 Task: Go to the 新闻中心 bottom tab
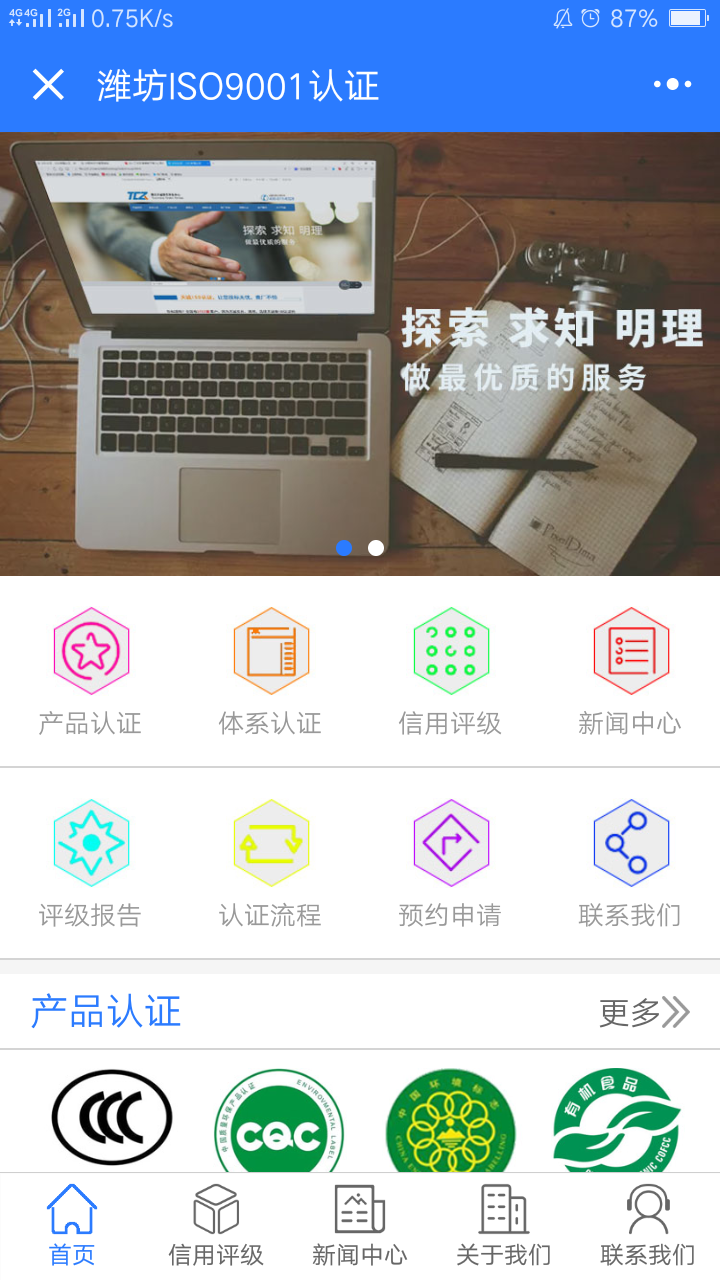pyautogui.click(x=360, y=1226)
